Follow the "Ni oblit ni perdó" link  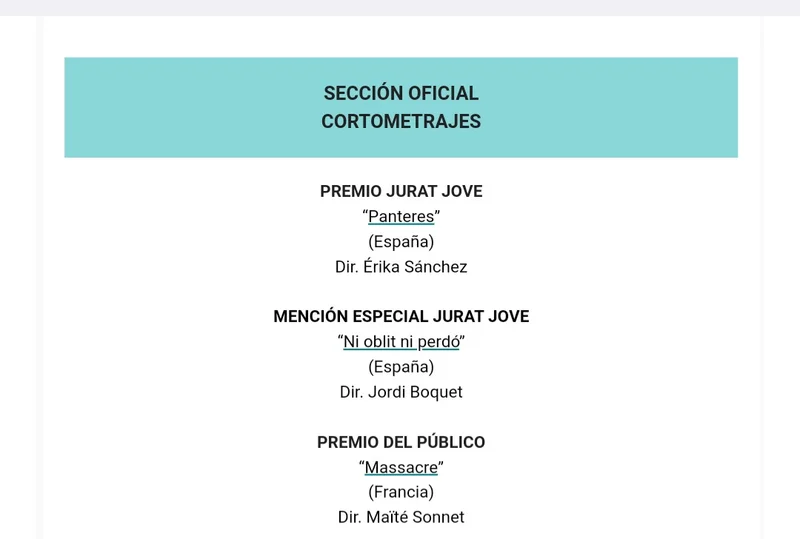(x=401, y=341)
